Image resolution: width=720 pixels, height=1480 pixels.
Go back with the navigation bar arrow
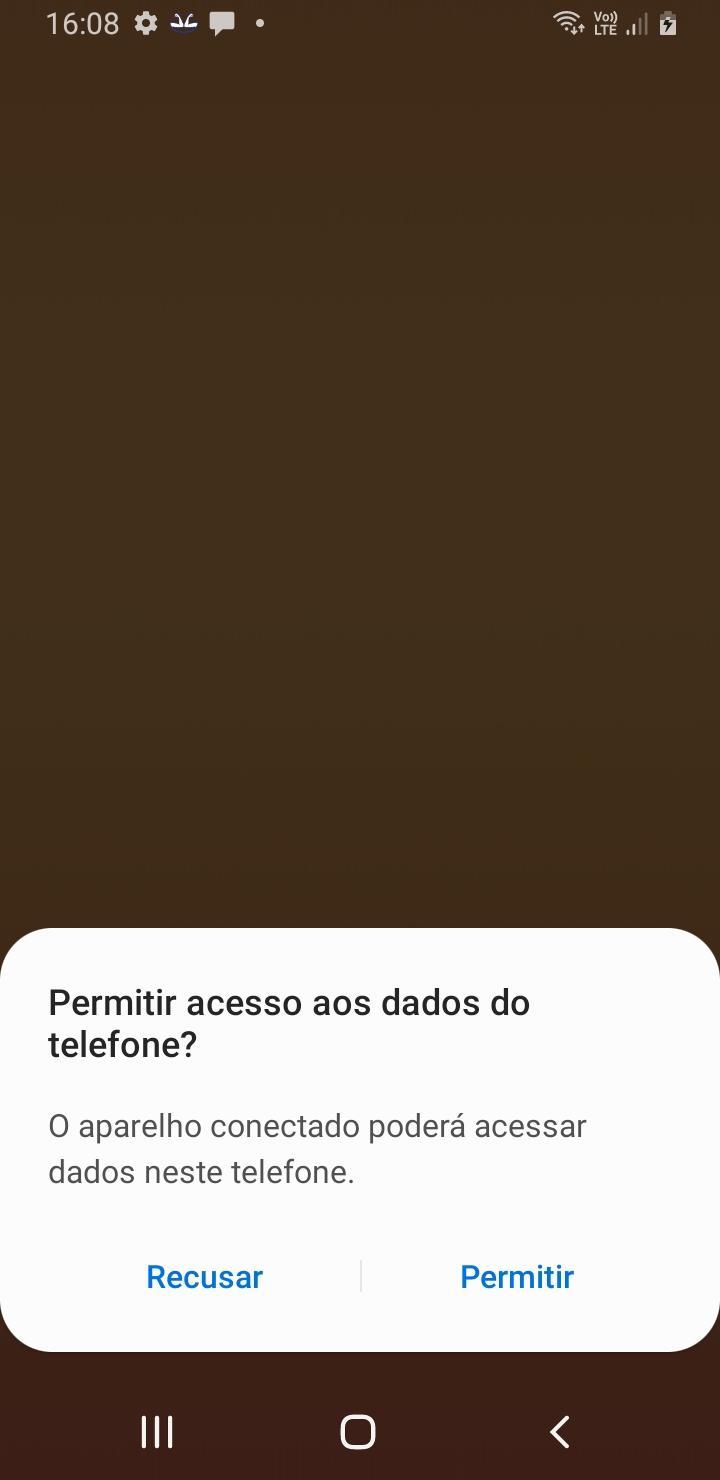click(560, 1432)
